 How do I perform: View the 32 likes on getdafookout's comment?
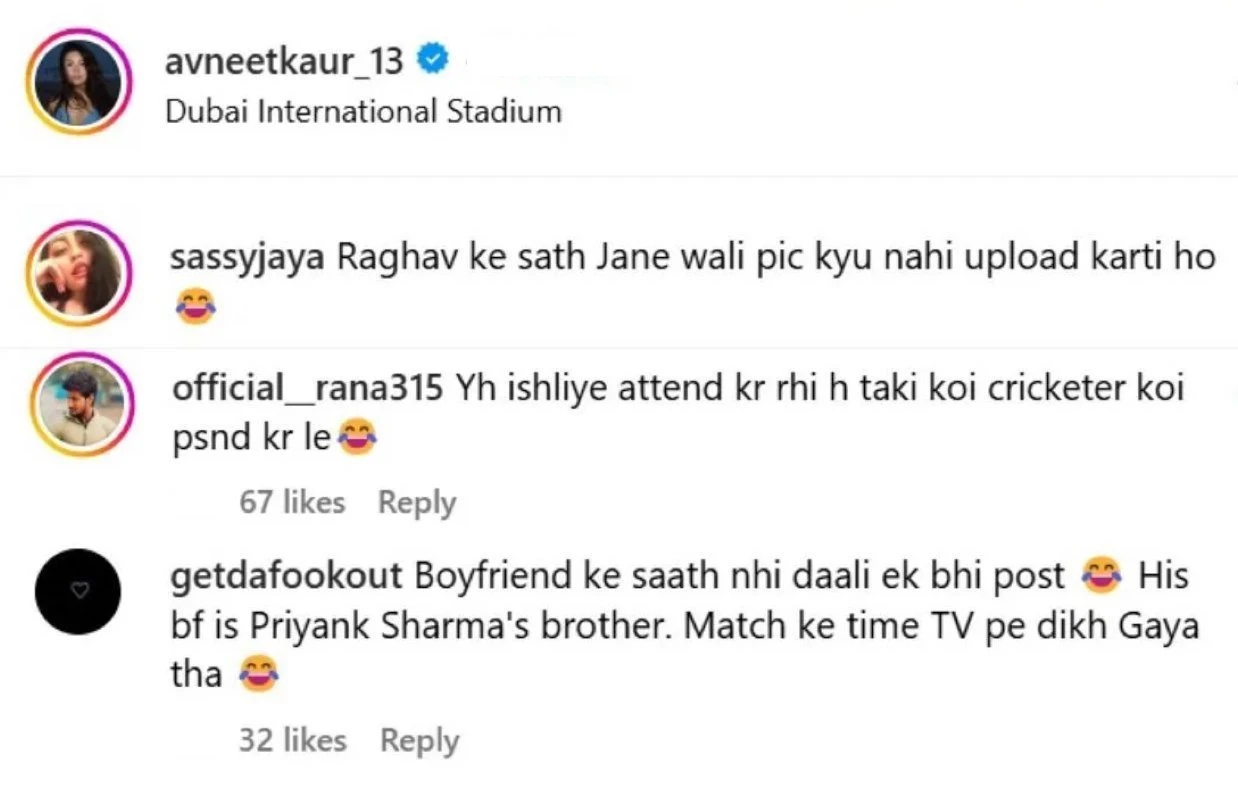tap(292, 741)
